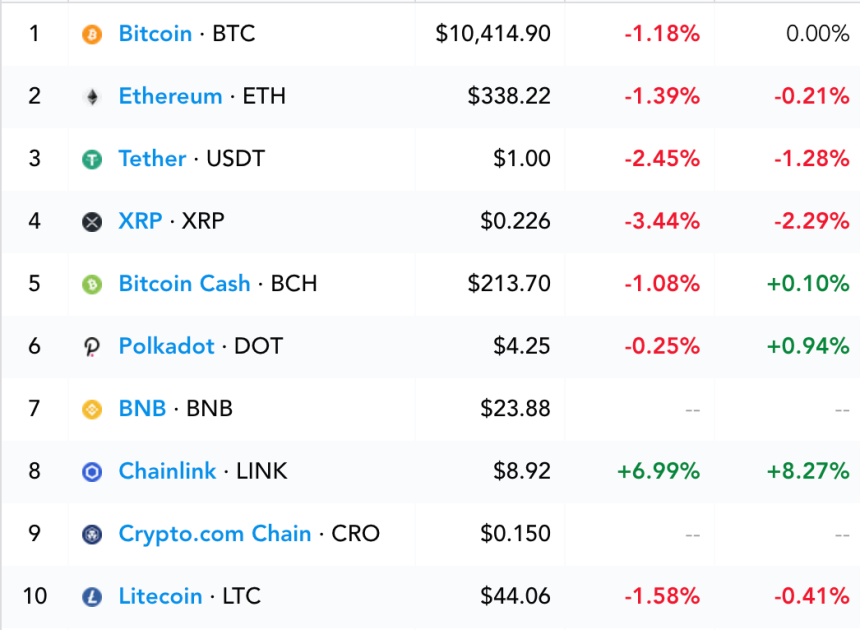Select the XRP coin name link
Screen dimensions: 860x630
click(140, 221)
